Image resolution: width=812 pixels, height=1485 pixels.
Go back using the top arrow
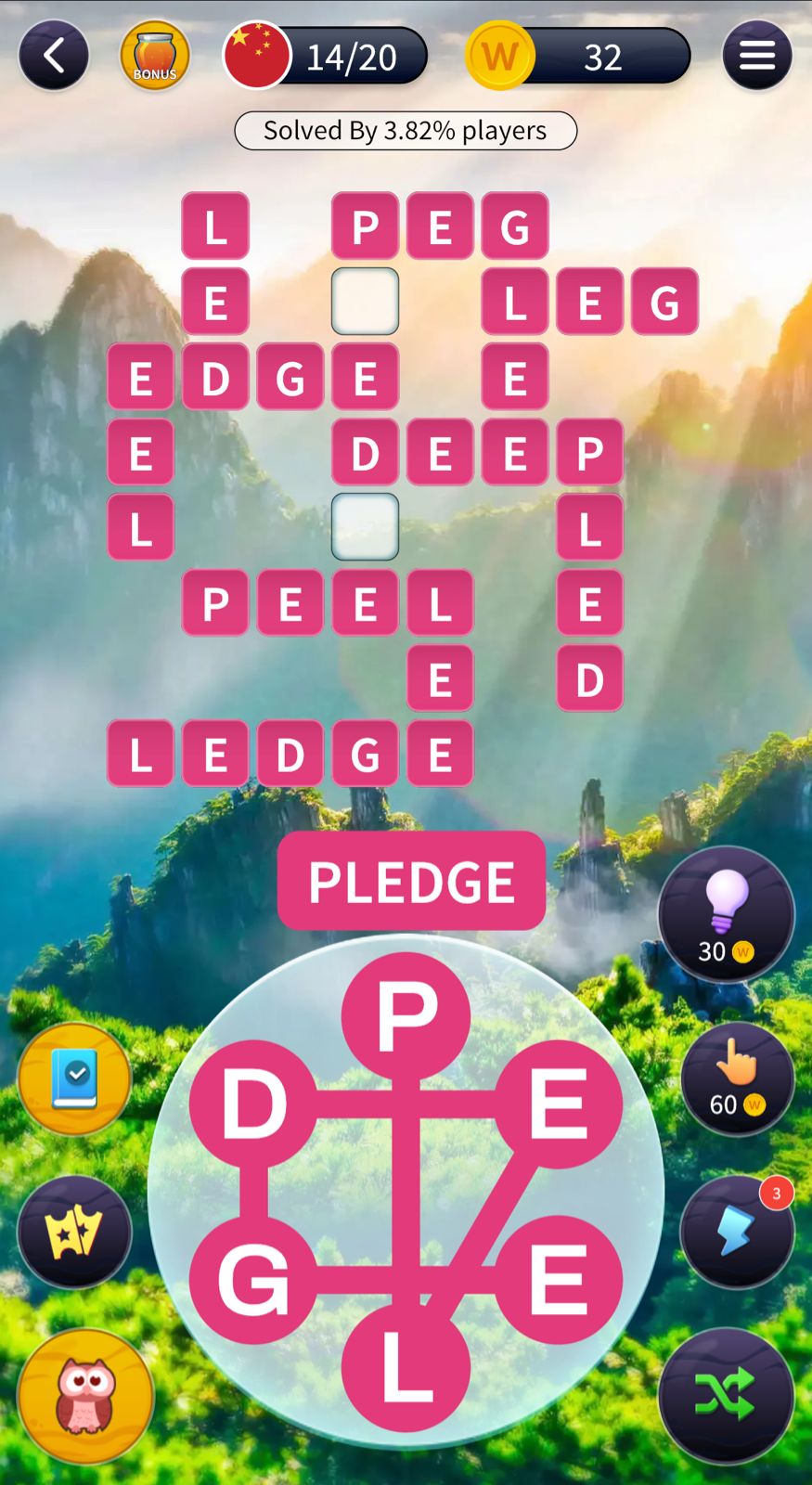tap(54, 56)
